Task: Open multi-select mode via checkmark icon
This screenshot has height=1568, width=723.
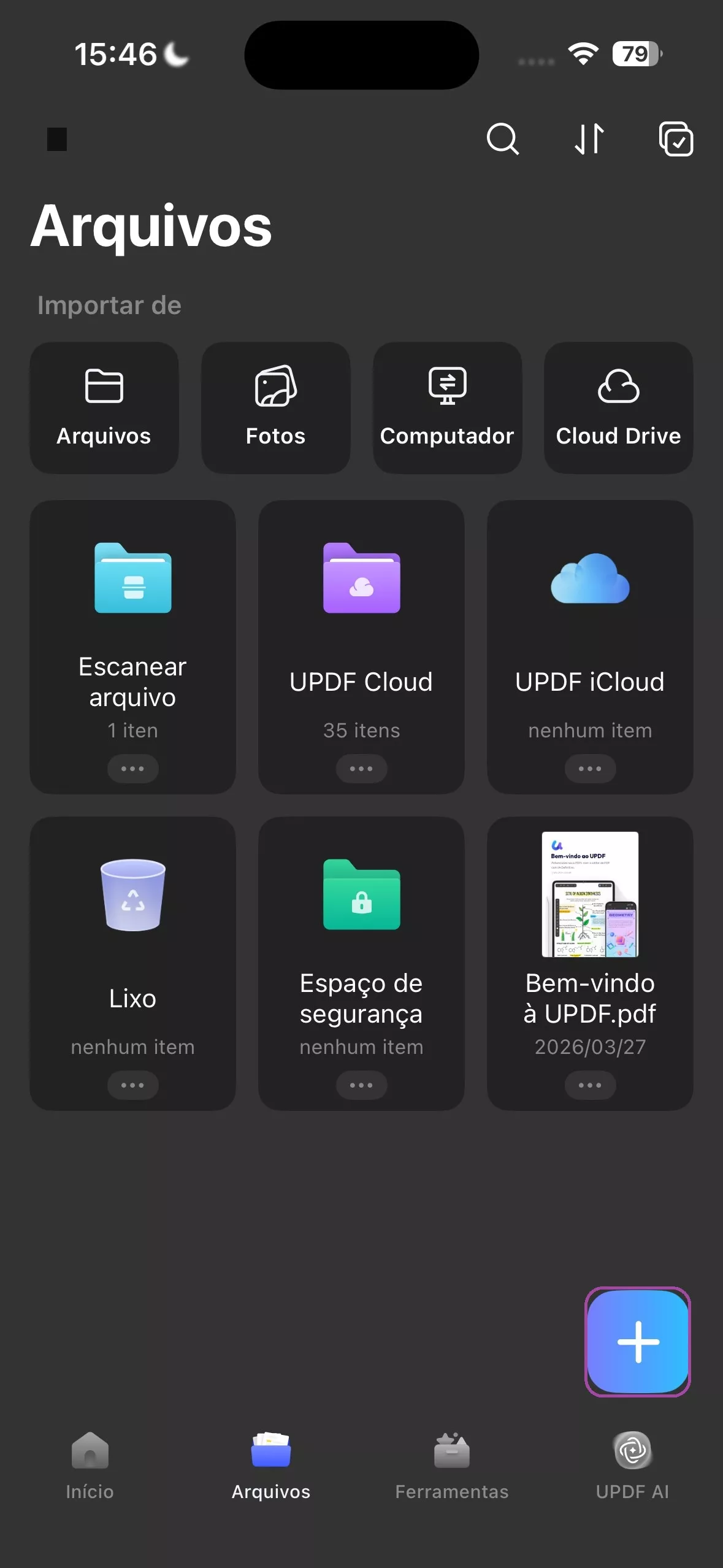Action: click(677, 139)
